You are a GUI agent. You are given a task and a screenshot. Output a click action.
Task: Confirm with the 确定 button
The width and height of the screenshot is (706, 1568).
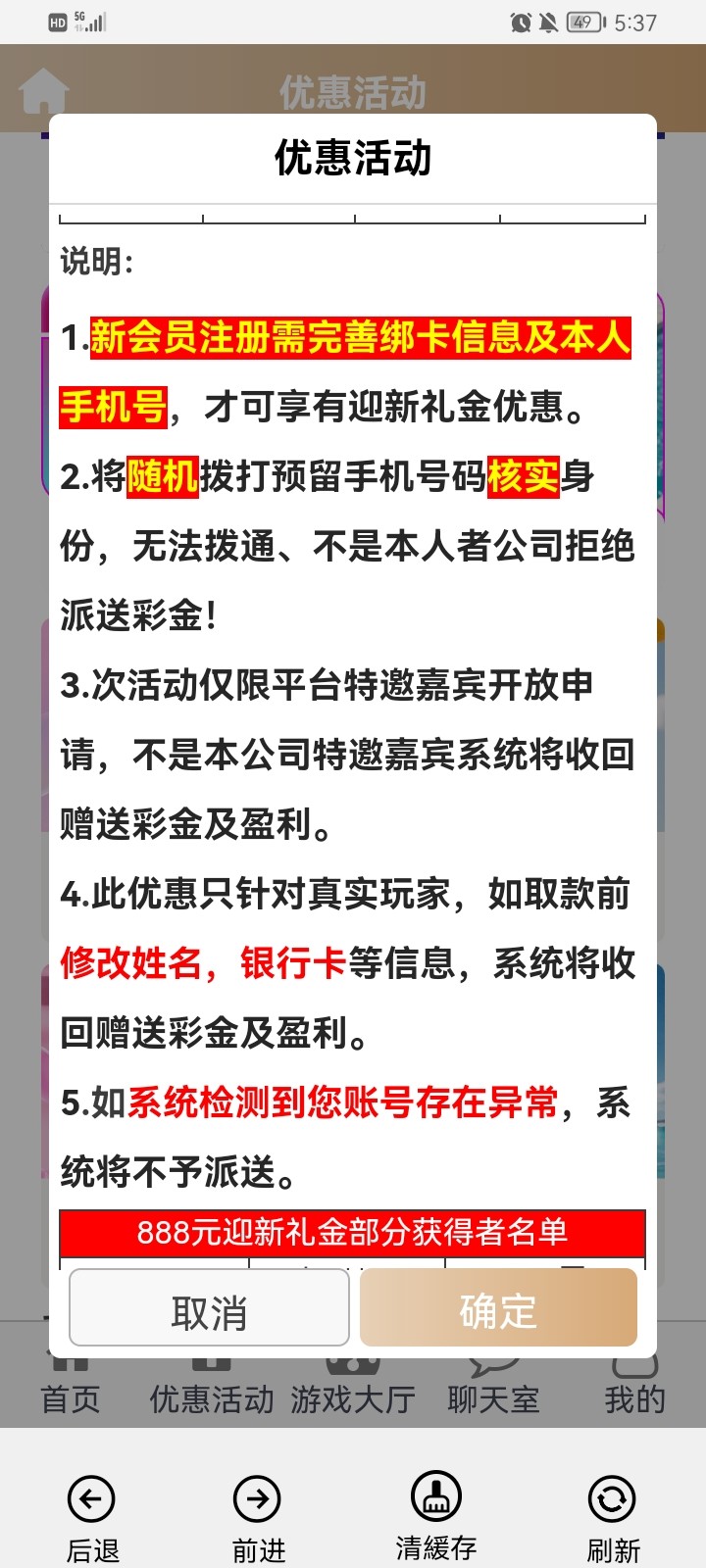498,1309
